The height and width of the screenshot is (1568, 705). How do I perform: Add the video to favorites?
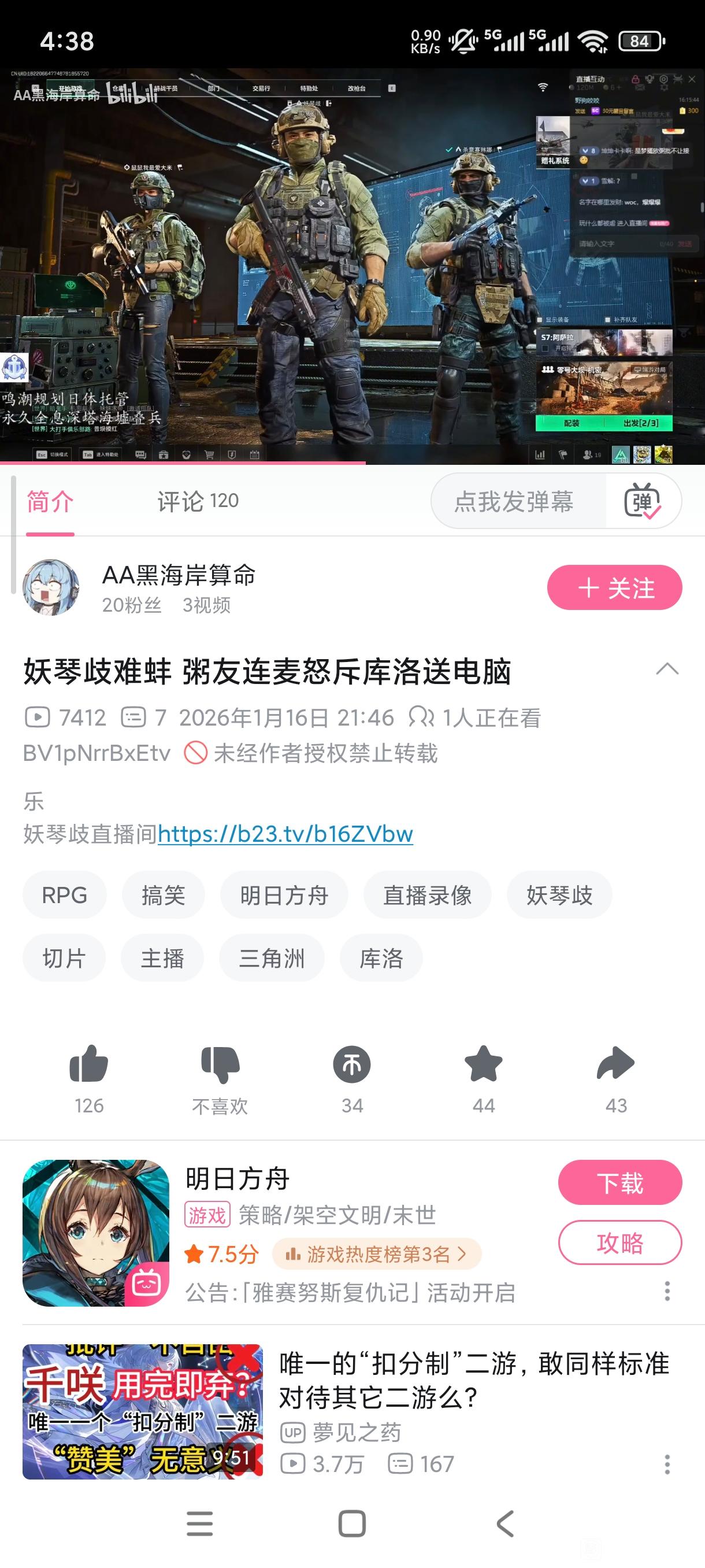[484, 1065]
